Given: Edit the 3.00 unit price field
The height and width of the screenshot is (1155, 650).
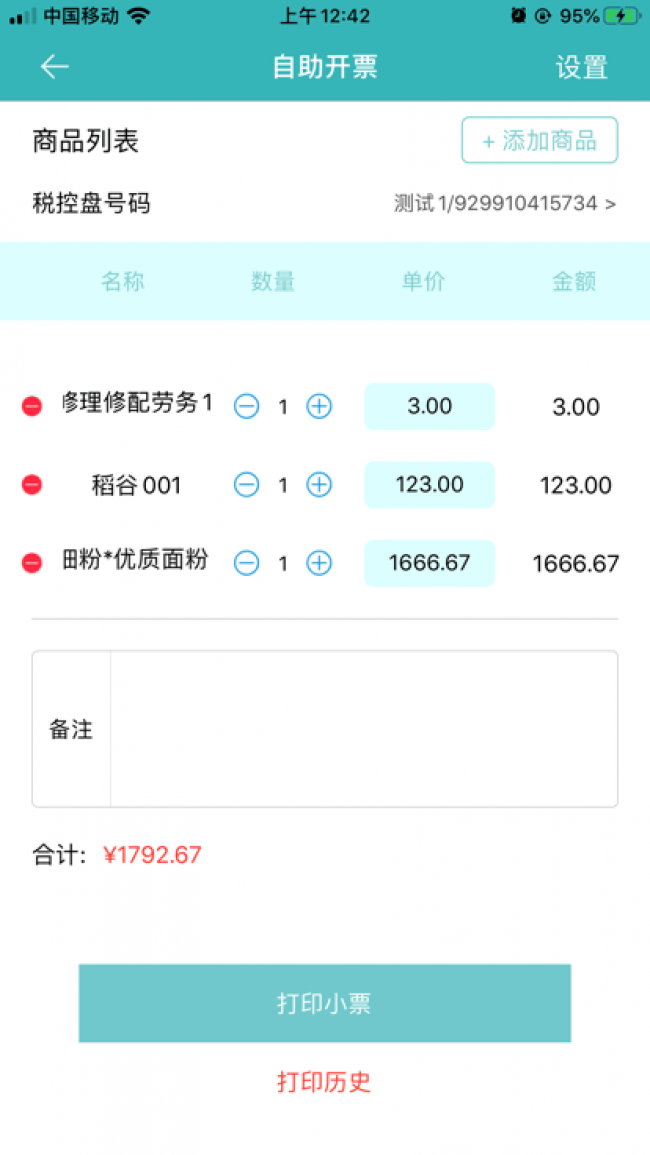Looking at the screenshot, I should coord(430,407).
